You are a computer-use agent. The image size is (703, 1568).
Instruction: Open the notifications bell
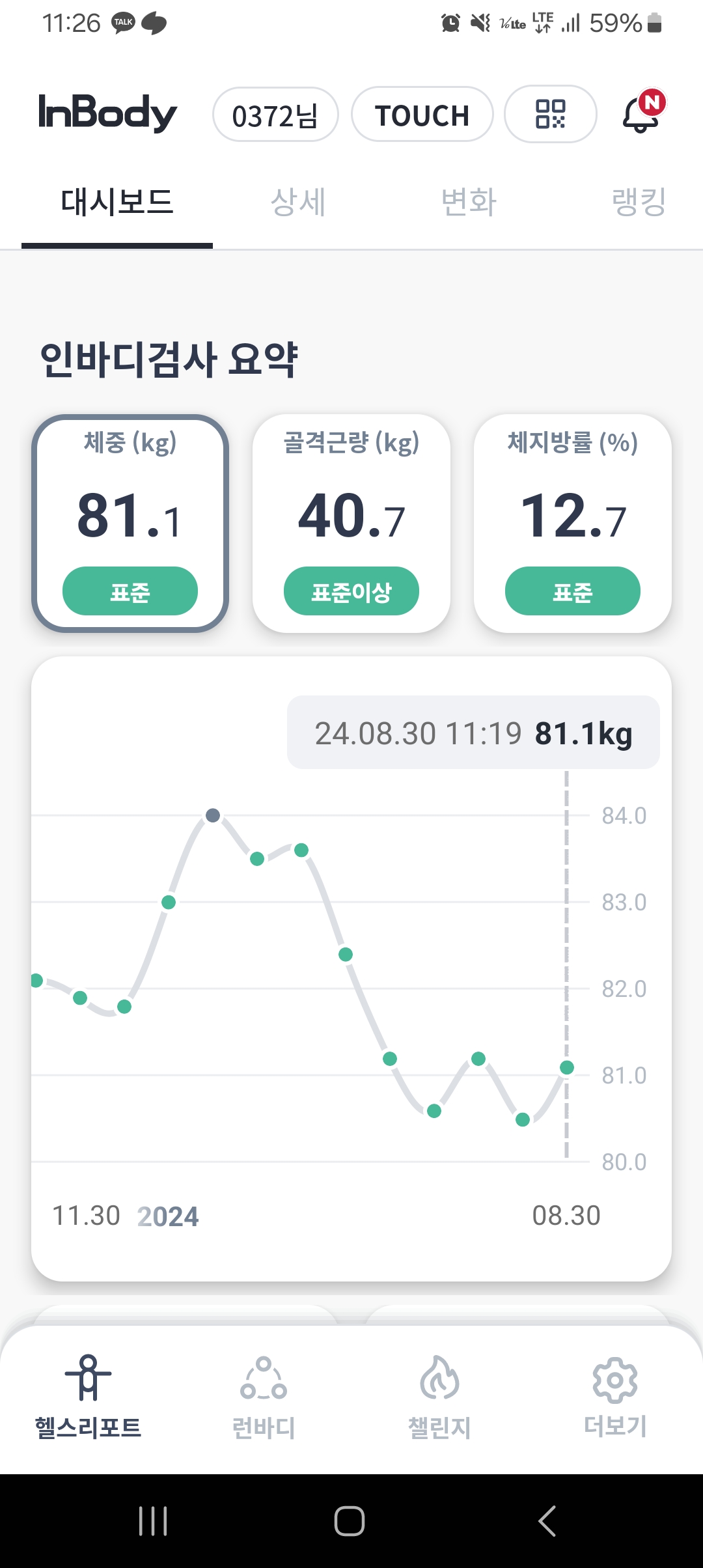tap(644, 112)
